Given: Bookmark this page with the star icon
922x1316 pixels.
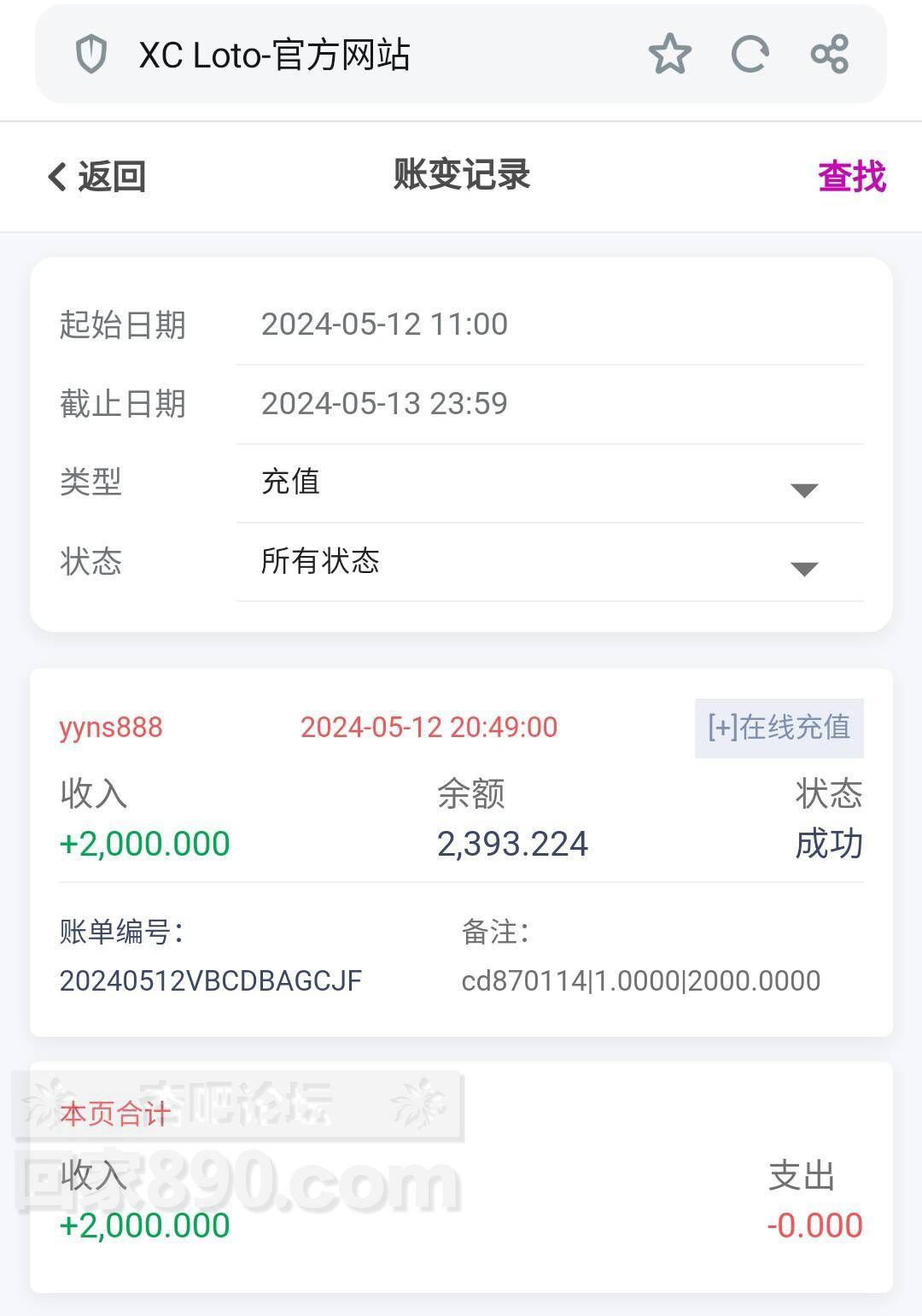Looking at the screenshot, I should (669, 55).
